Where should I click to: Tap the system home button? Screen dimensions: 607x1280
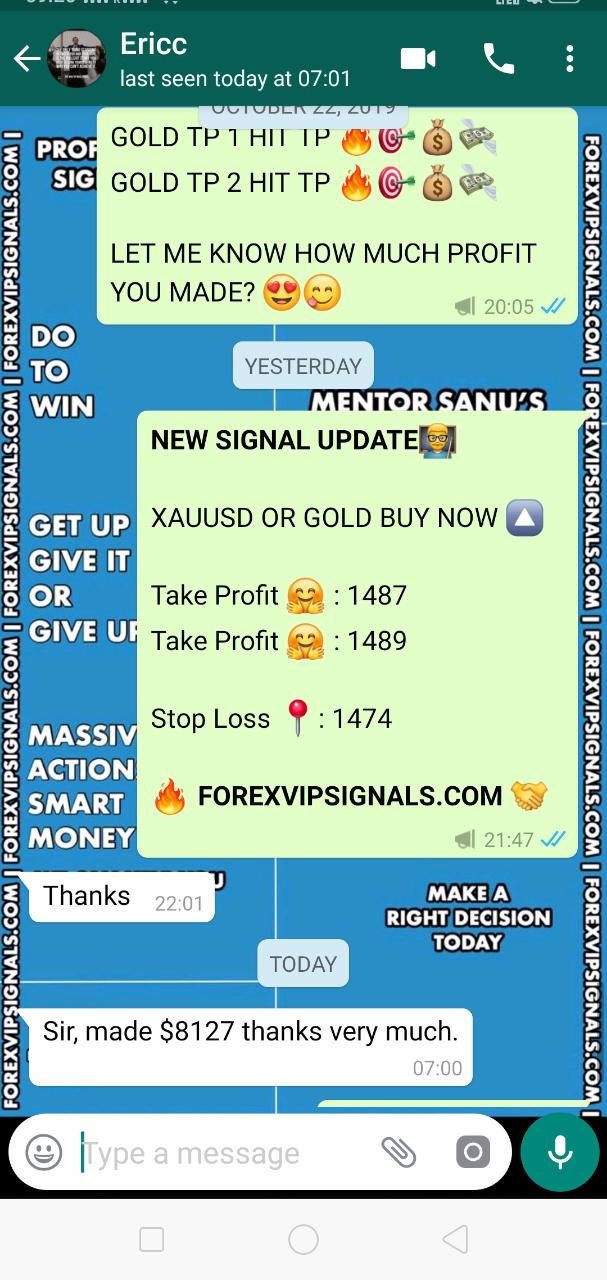303,1240
